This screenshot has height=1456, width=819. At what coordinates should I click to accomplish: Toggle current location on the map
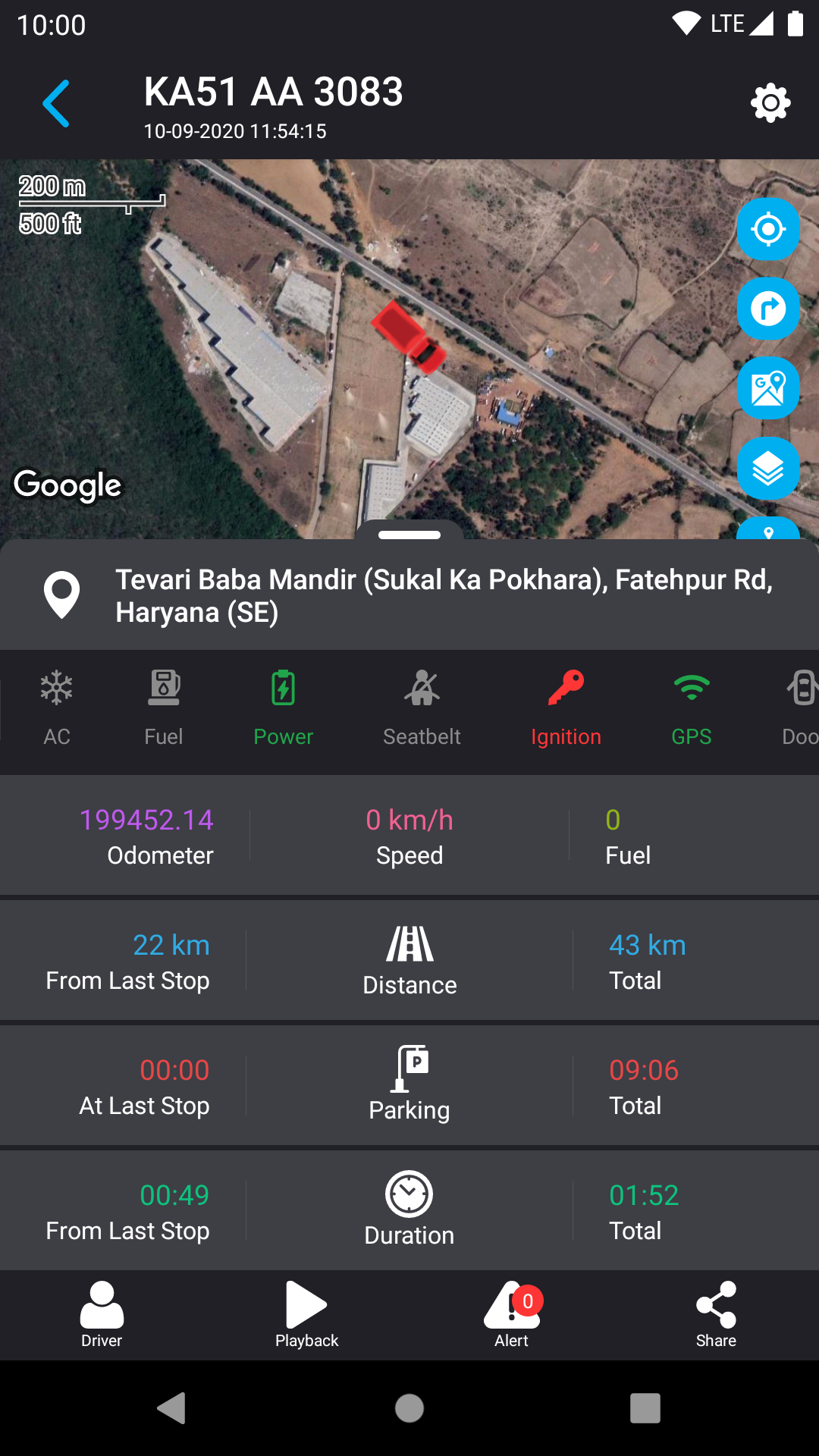point(768,229)
